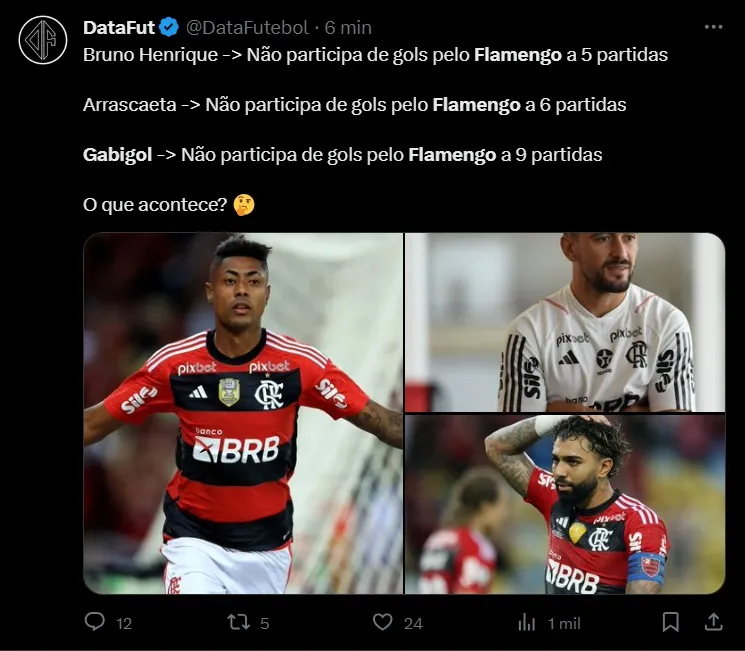Like the DataFut tweet
745x651 pixels.
pos(383,622)
